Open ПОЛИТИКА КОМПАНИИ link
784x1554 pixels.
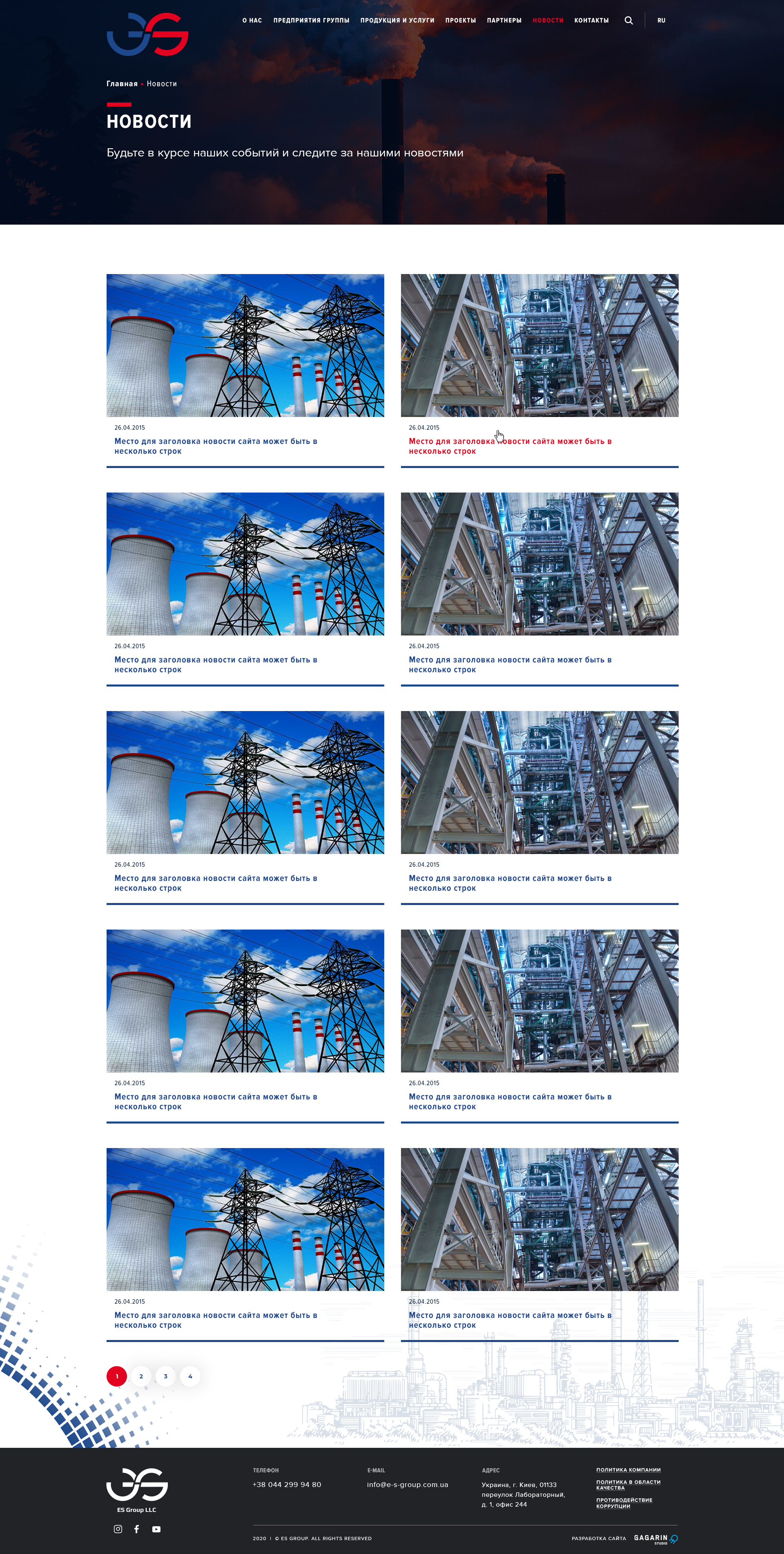click(x=628, y=1469)
